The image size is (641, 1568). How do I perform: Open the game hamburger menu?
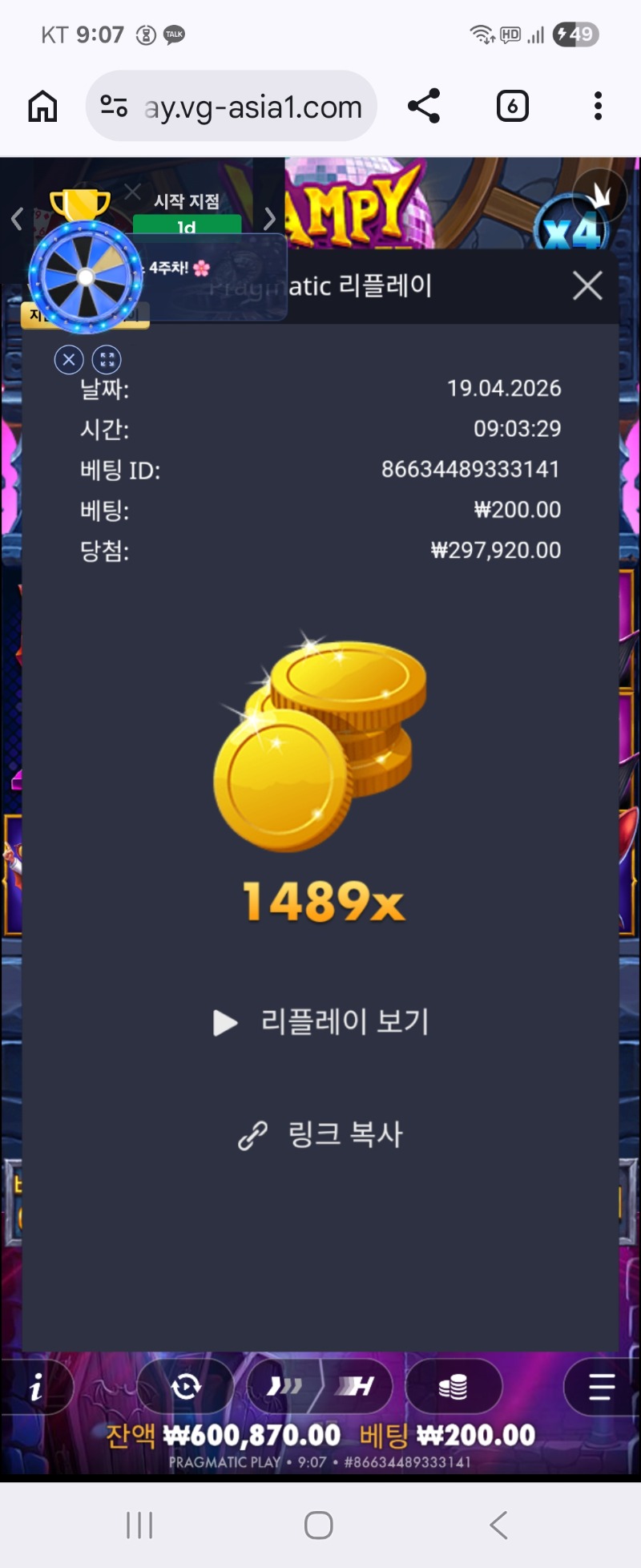(601, 1386)
